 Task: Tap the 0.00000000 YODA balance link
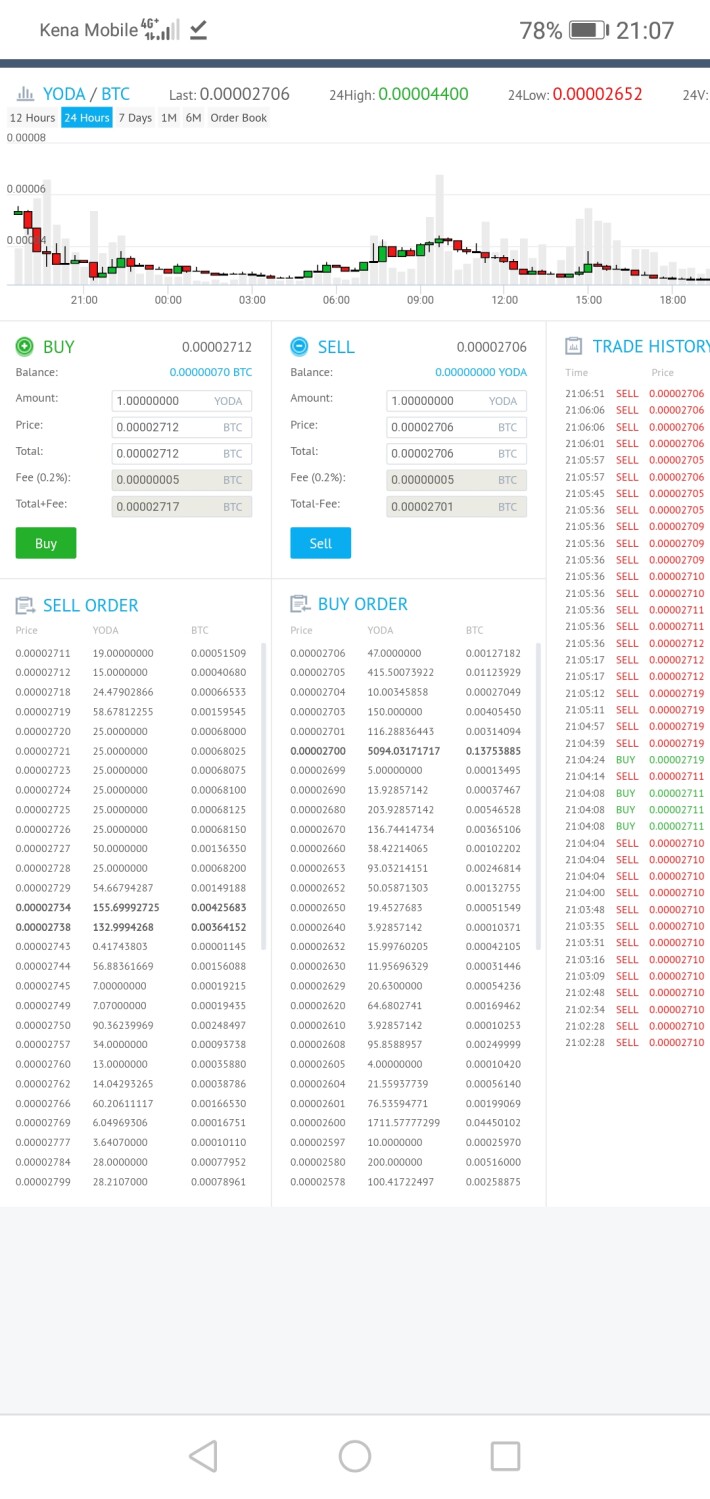tap(480, 372)
